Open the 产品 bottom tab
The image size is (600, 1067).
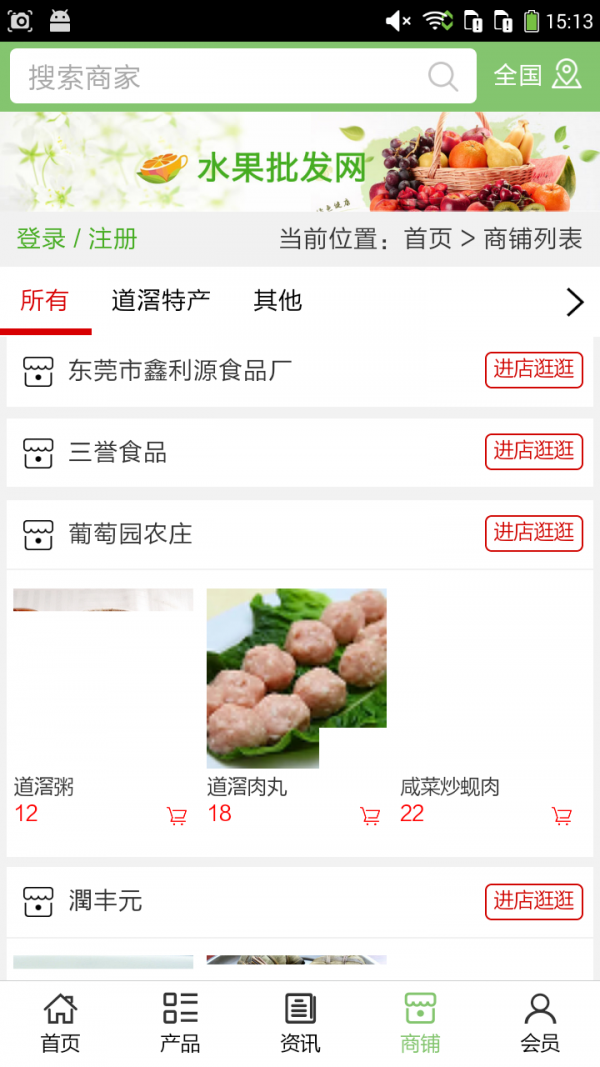pyautogui.click(x=180, y=1023)
